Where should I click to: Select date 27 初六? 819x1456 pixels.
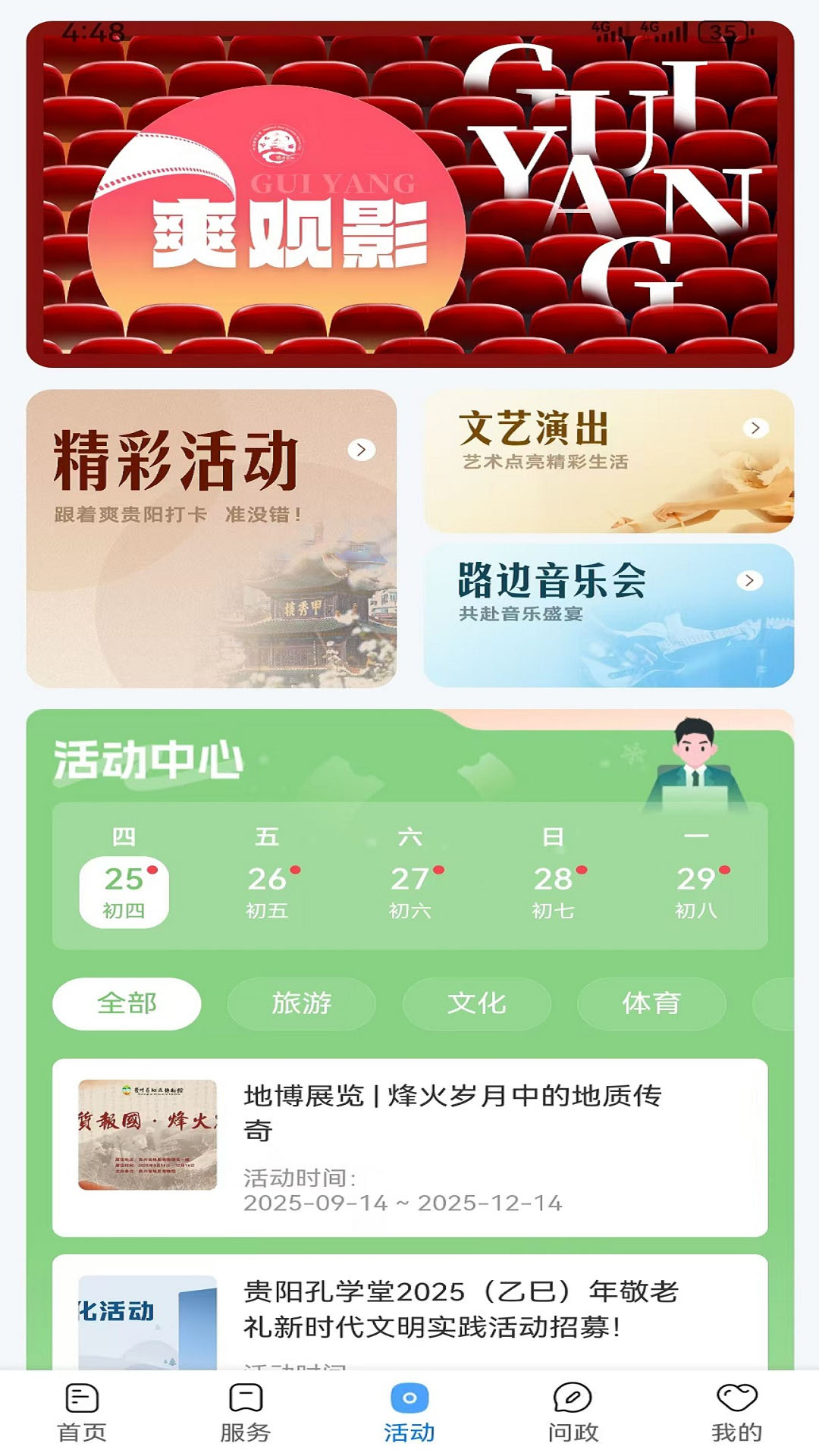coord(410,891)
